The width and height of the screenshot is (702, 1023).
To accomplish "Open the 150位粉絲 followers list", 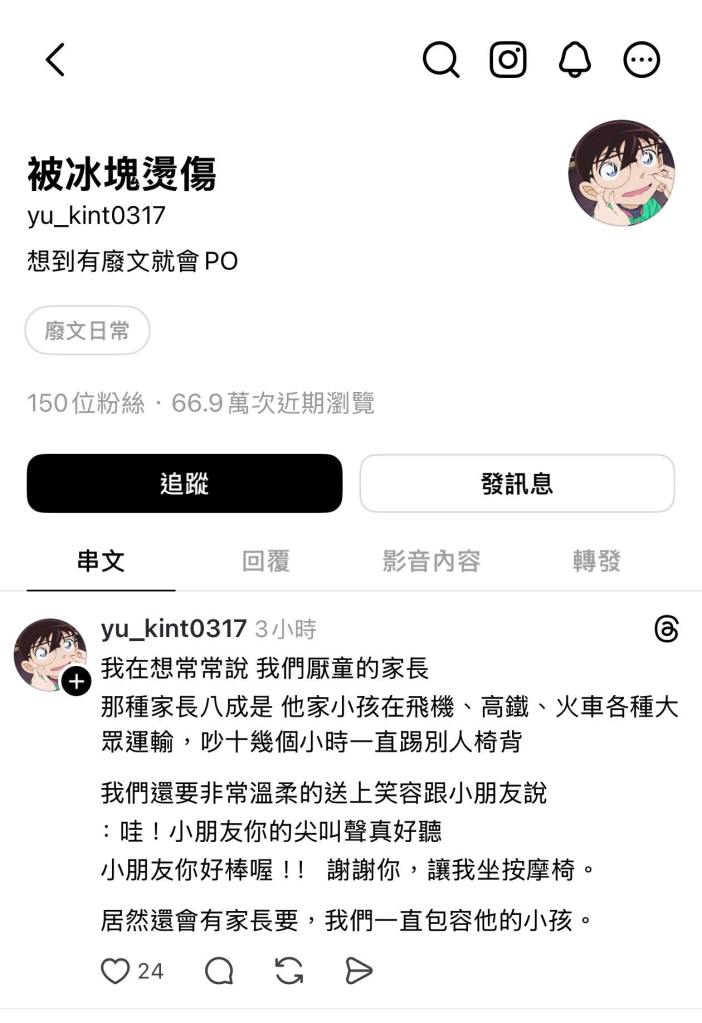I will pyautogui.click(x=86, y=404).
